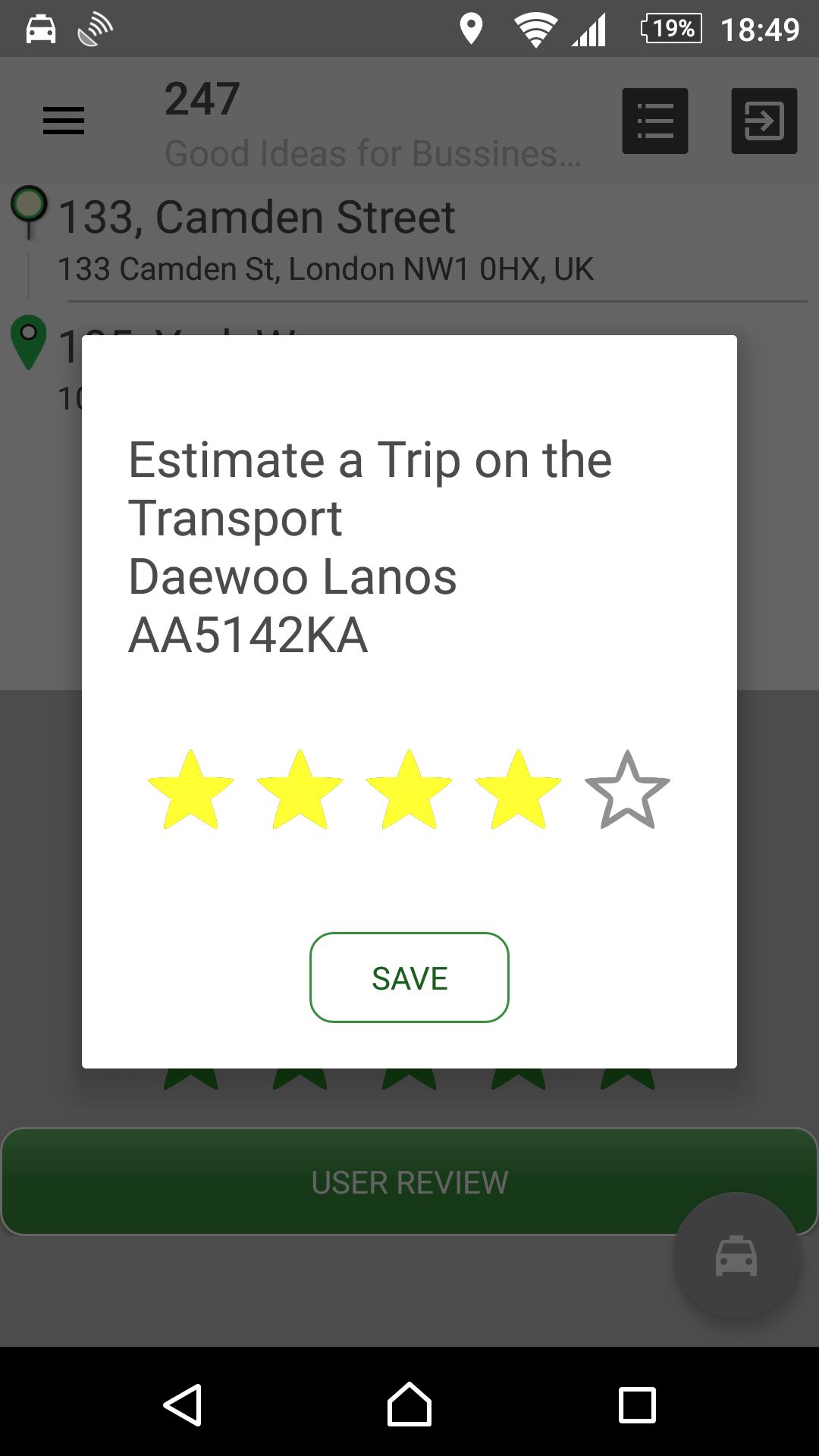Save the trip rating

[409, 977]
